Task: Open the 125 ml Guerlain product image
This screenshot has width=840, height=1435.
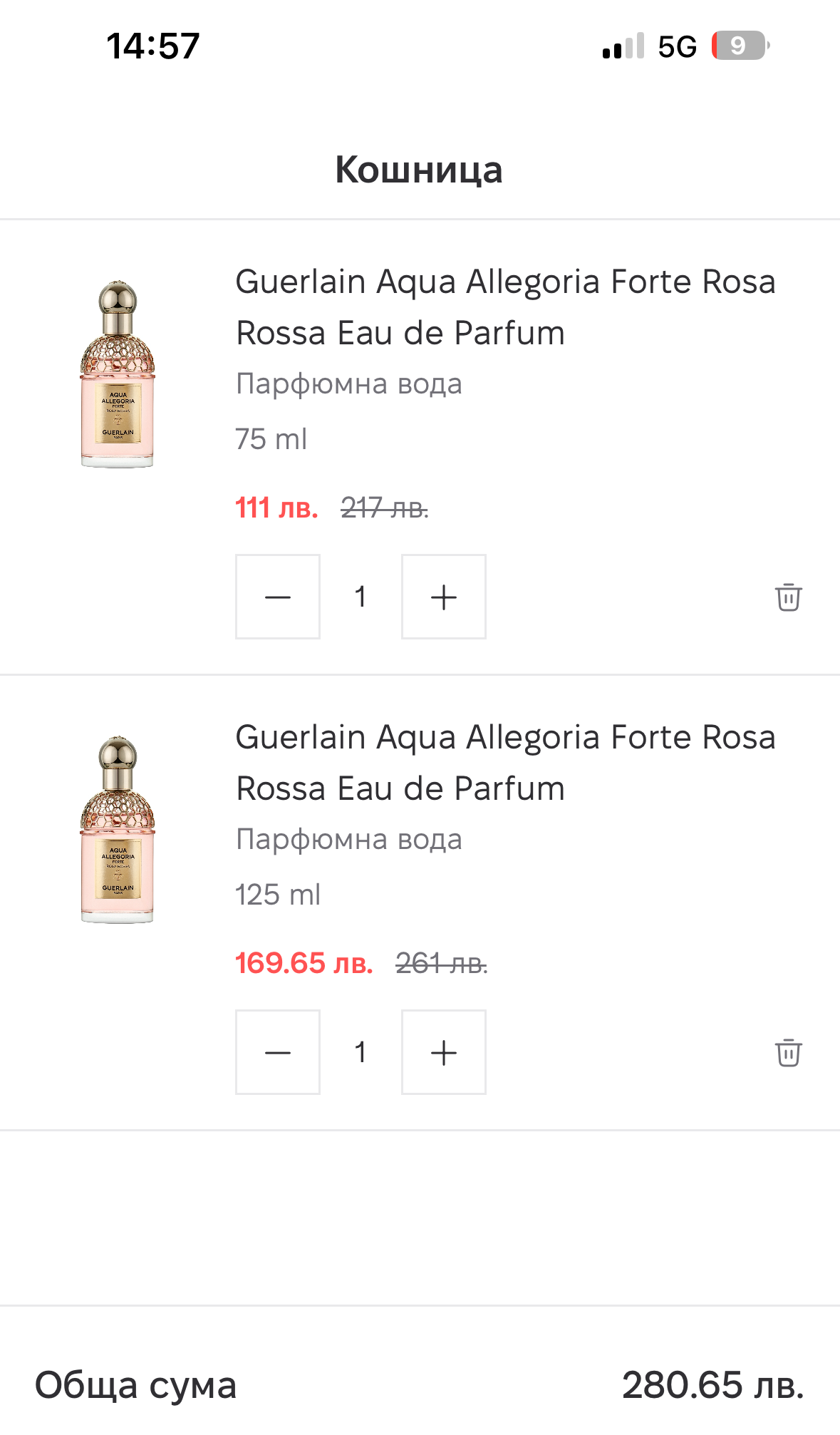Action: [x=118, y=830]
